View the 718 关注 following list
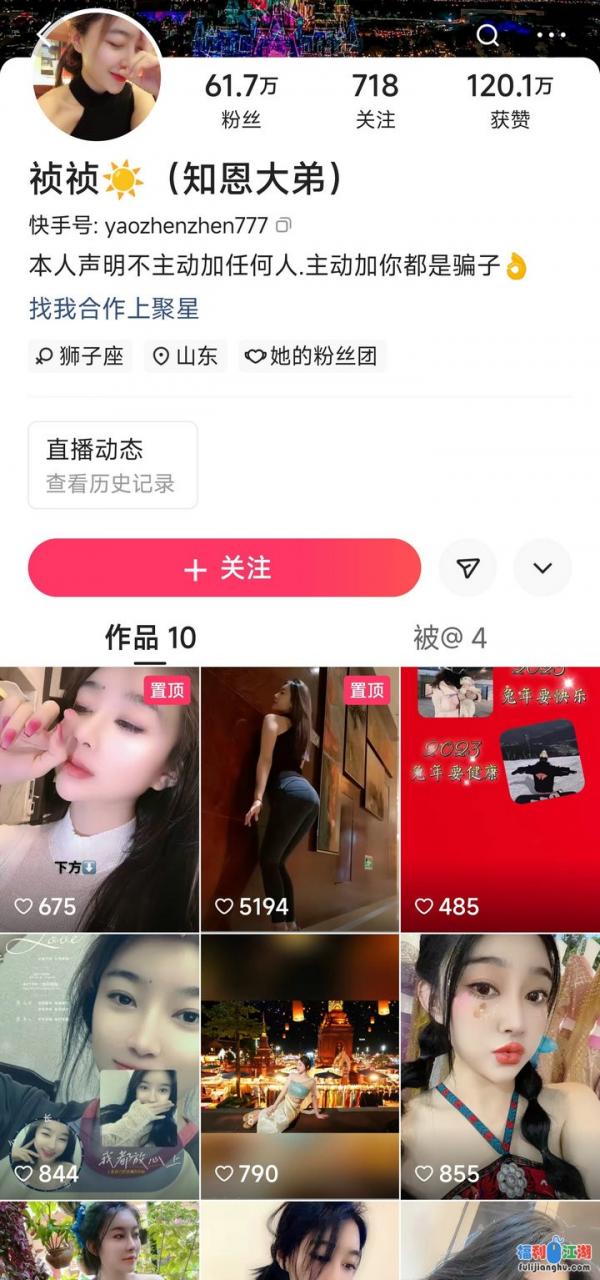 pos(375,101)
